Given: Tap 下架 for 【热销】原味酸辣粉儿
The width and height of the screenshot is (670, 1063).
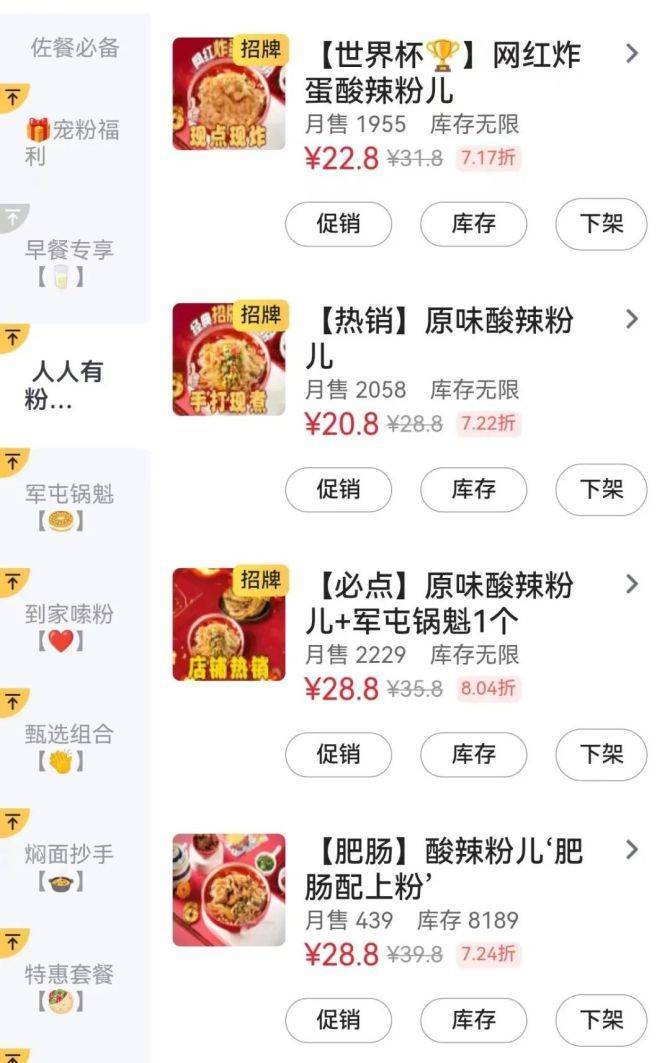Looking at the screenshot, I should click(x=601, y=489).
